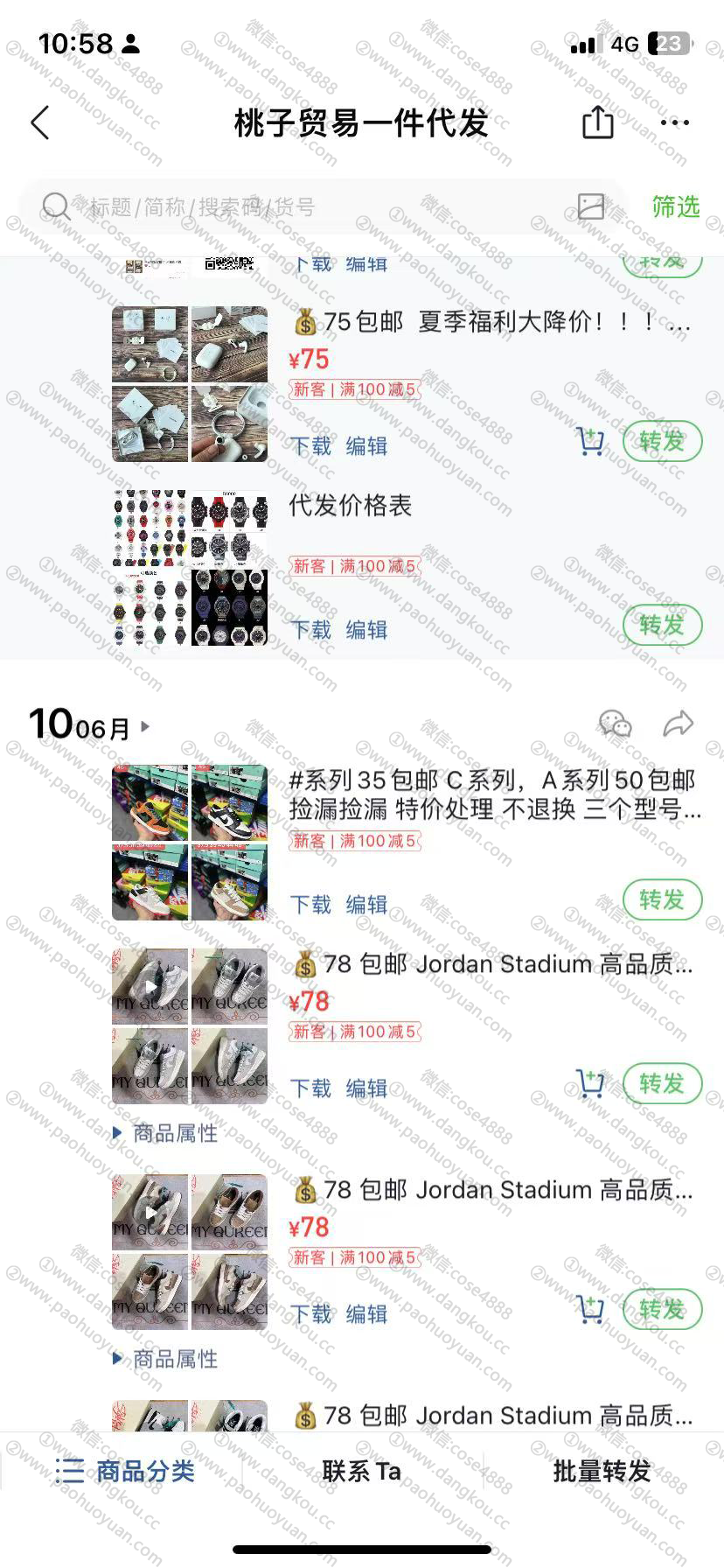Tap the share arrow beside 10 06月
Viewport: 724px width, 1568px height.
[678, 724]
